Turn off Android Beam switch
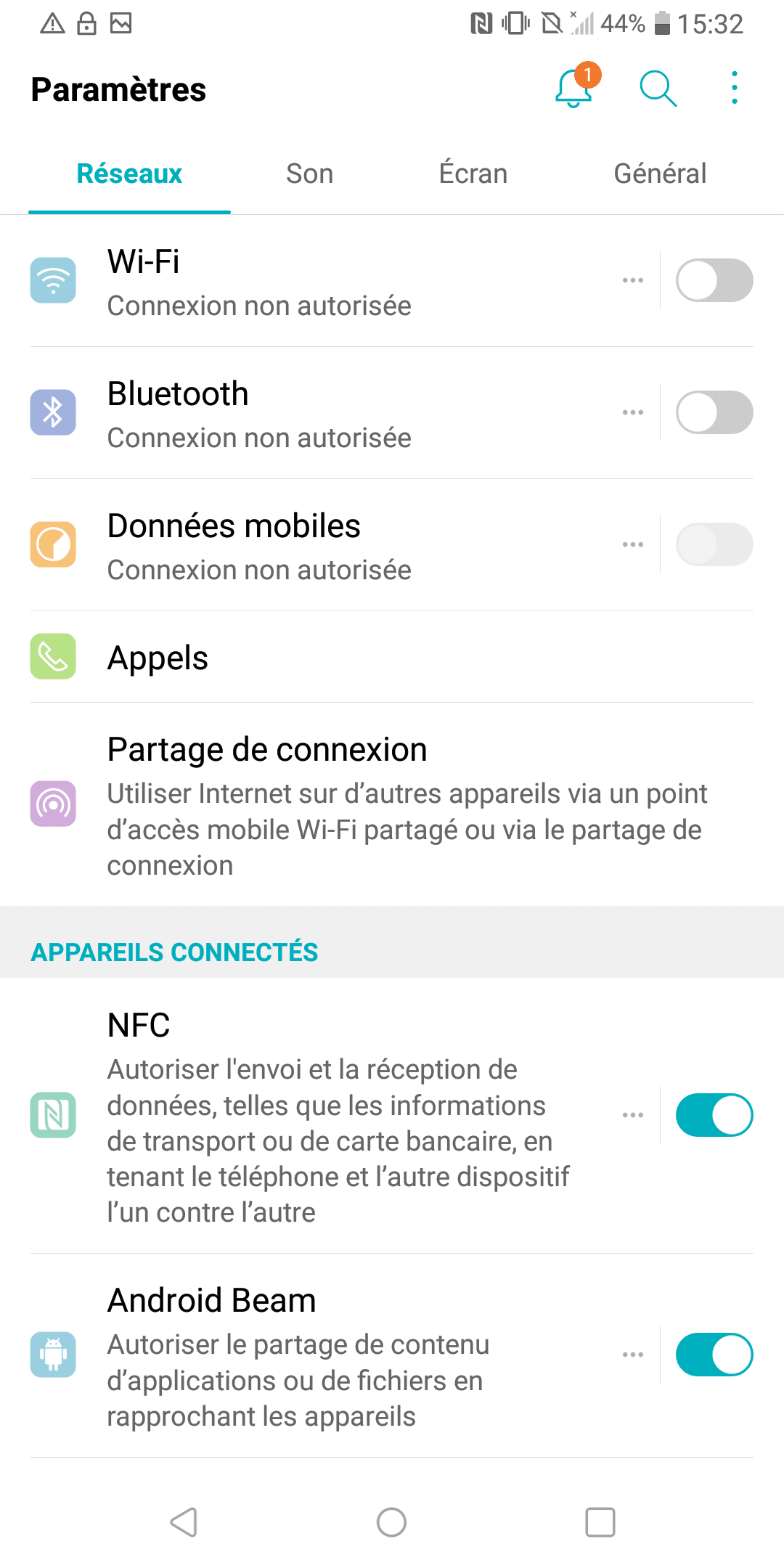Viewport: 784px width, 1568px height. tap(714, 1355)
